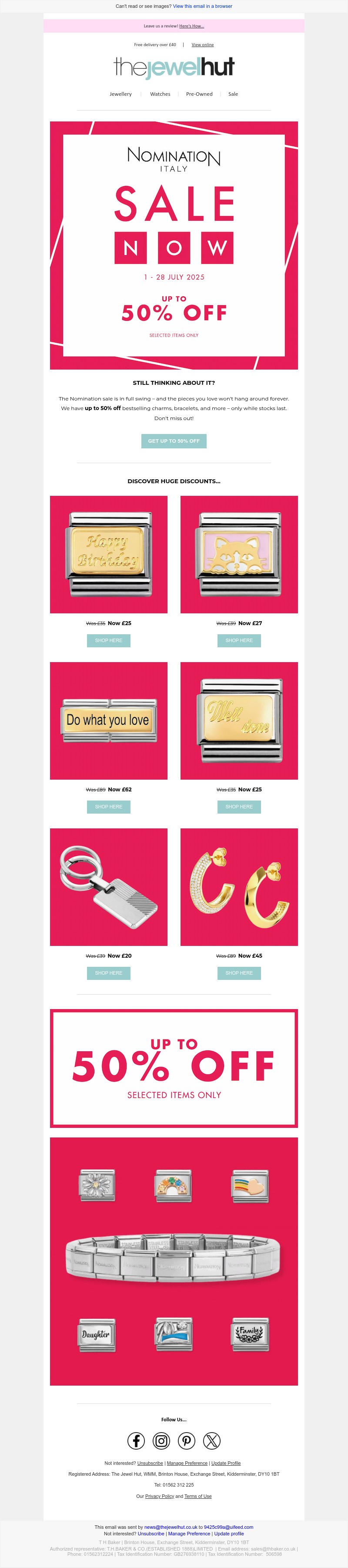Screen dimensions: 348x1568
Task: Open the Pinterest page
Action: [x=186, y=1440]
